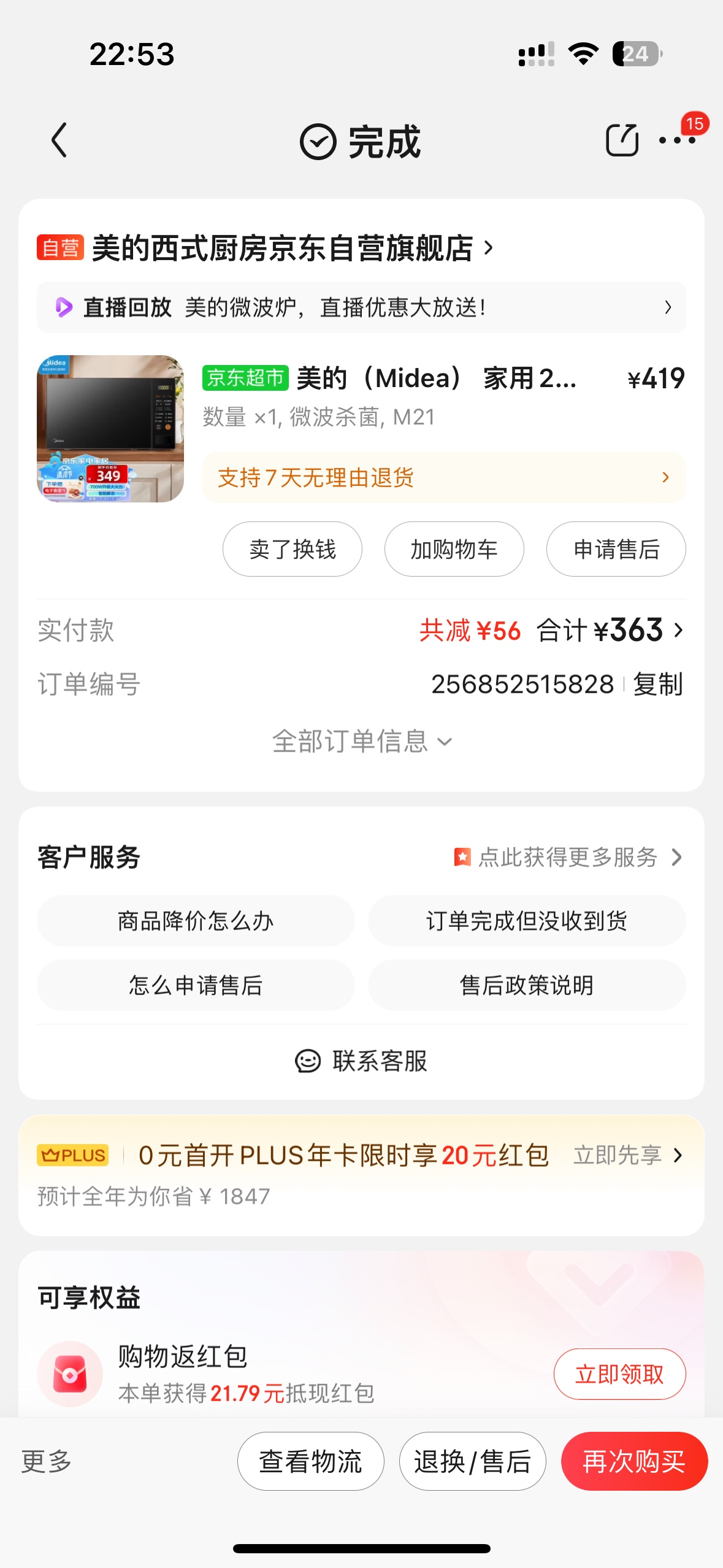Contact support via 联系客服

tap(361, 1061)
